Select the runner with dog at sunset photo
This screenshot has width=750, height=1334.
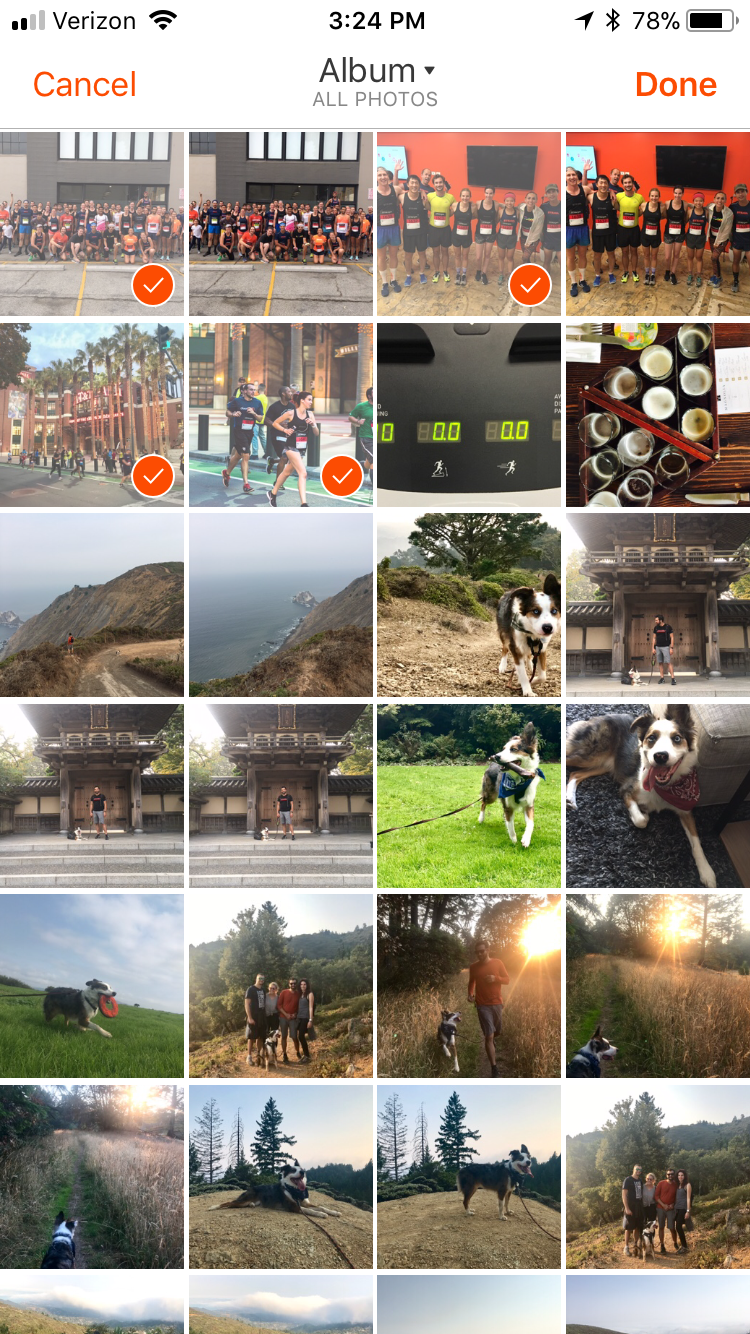[x=469, y=986]
